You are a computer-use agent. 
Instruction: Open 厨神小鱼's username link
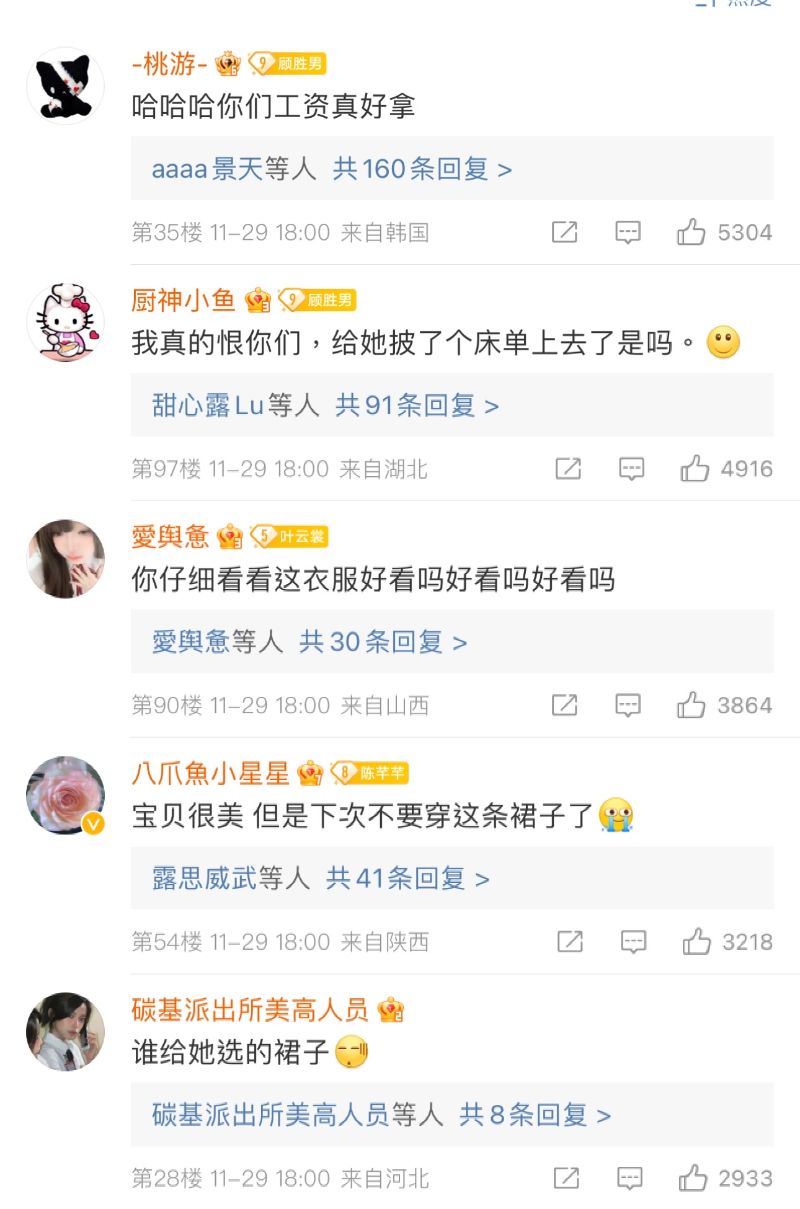pos(183,300)
